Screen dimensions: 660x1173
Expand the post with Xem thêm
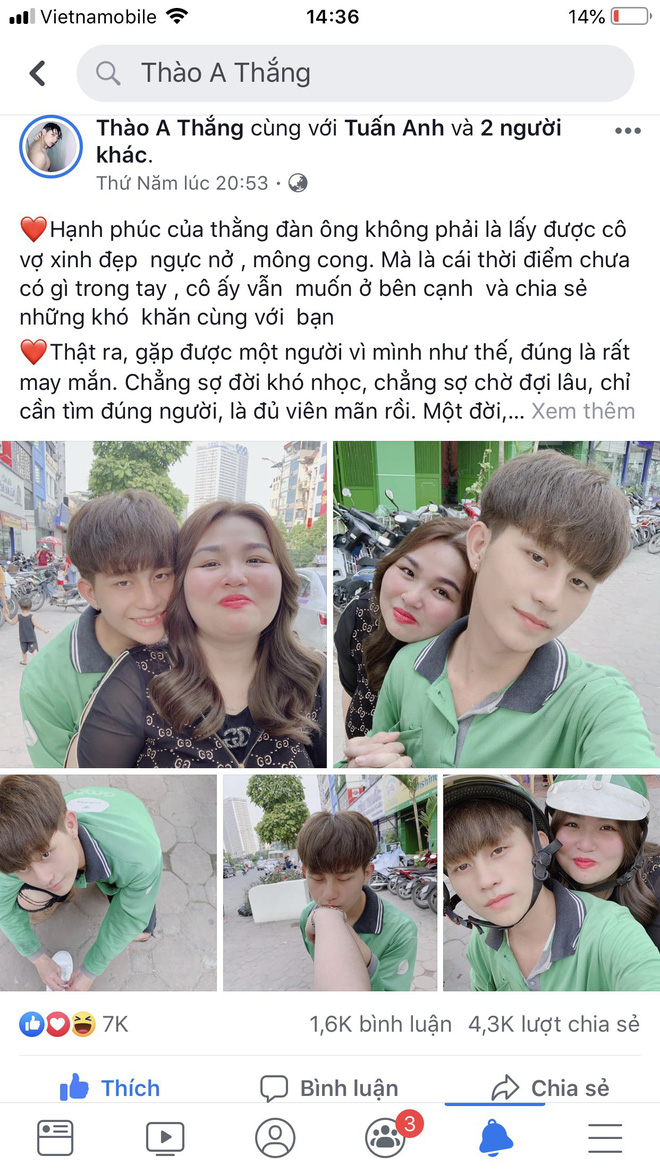pyautogui.click(x=583, y=411)
